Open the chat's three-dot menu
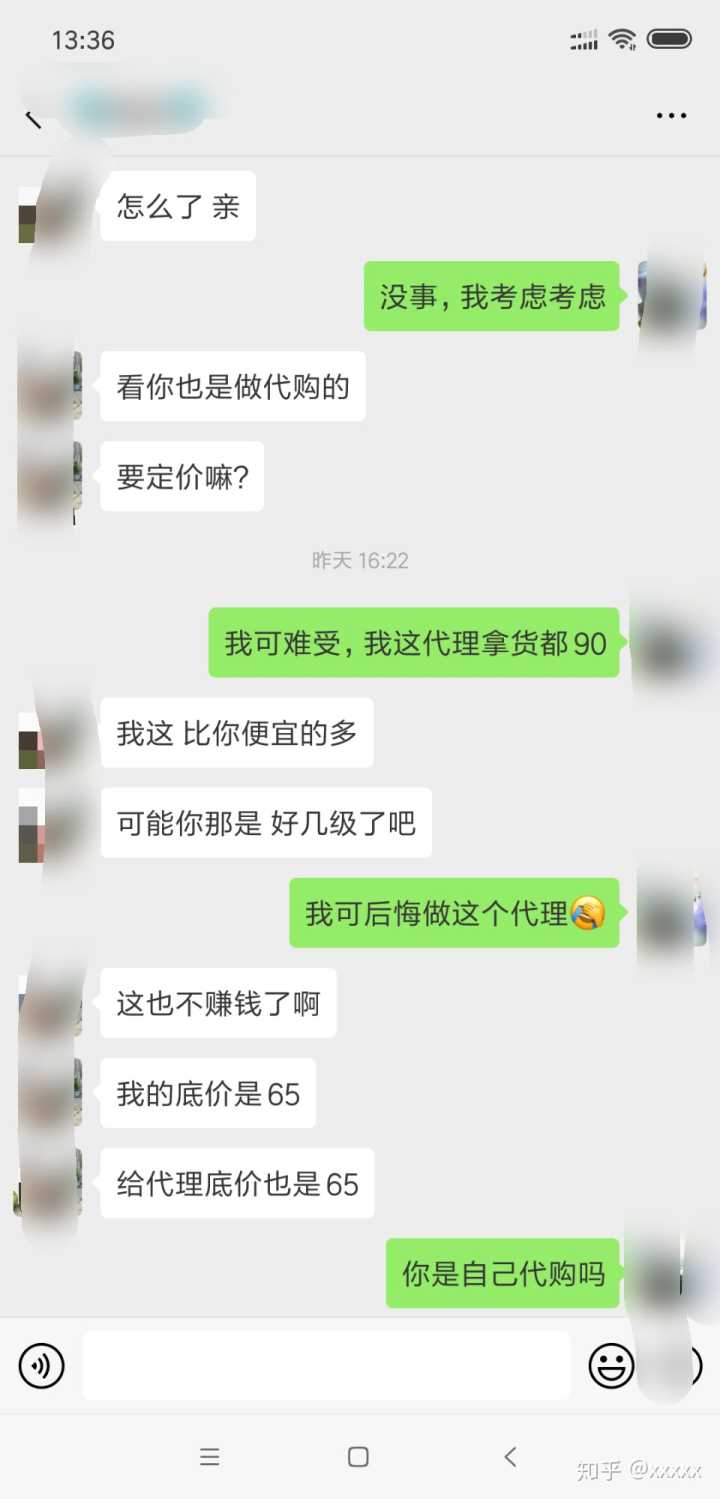 tap(671, 116)
